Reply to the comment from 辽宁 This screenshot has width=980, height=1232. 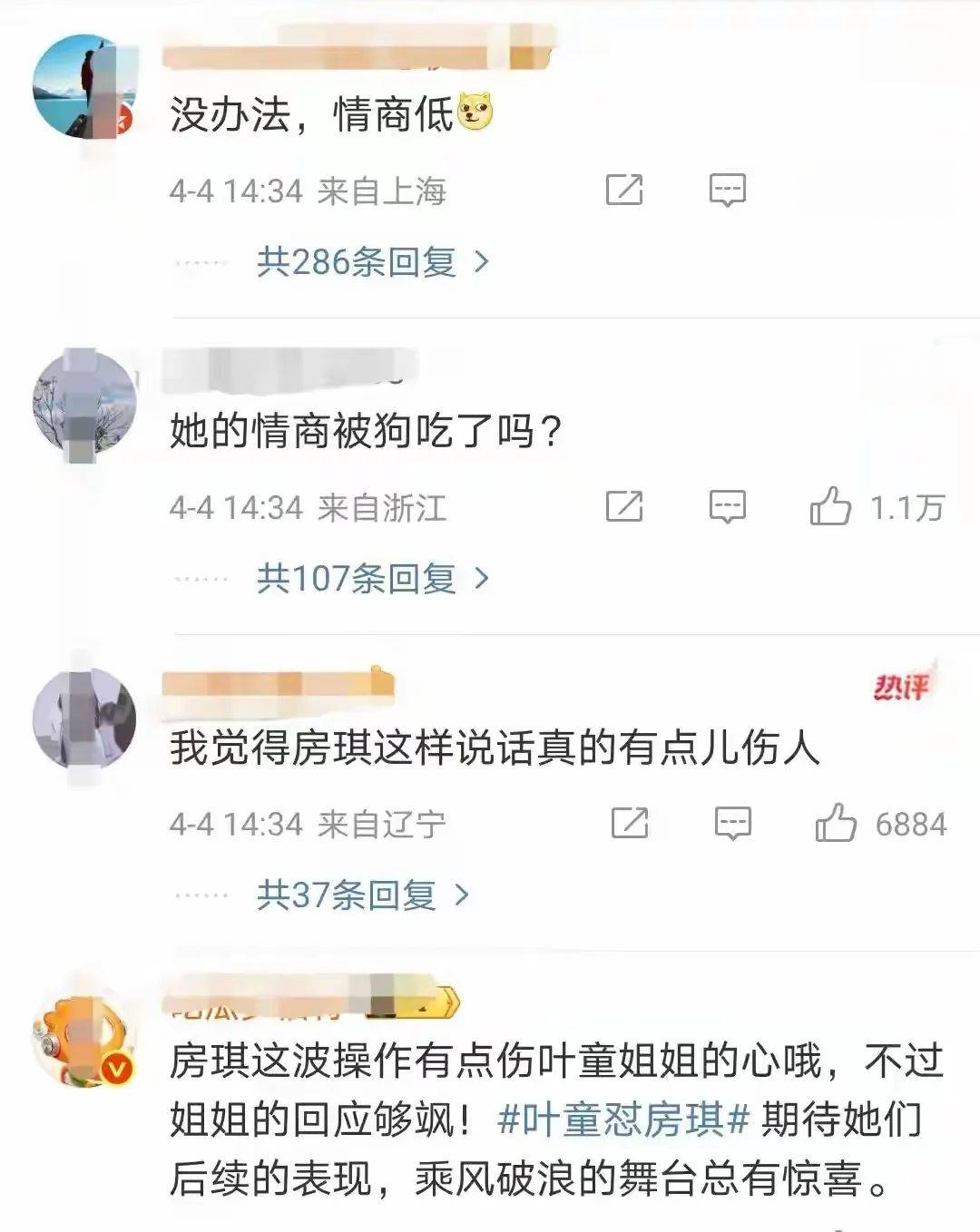click(x=732, y=823)
